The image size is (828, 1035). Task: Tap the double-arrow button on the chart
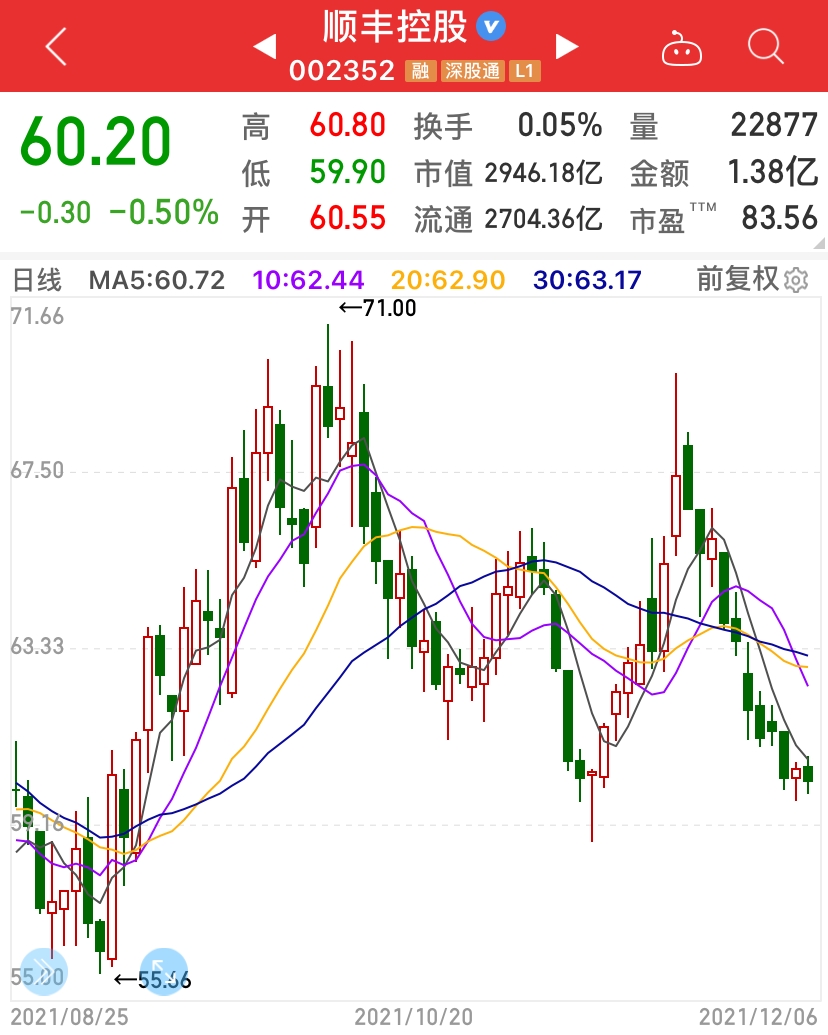41,971
